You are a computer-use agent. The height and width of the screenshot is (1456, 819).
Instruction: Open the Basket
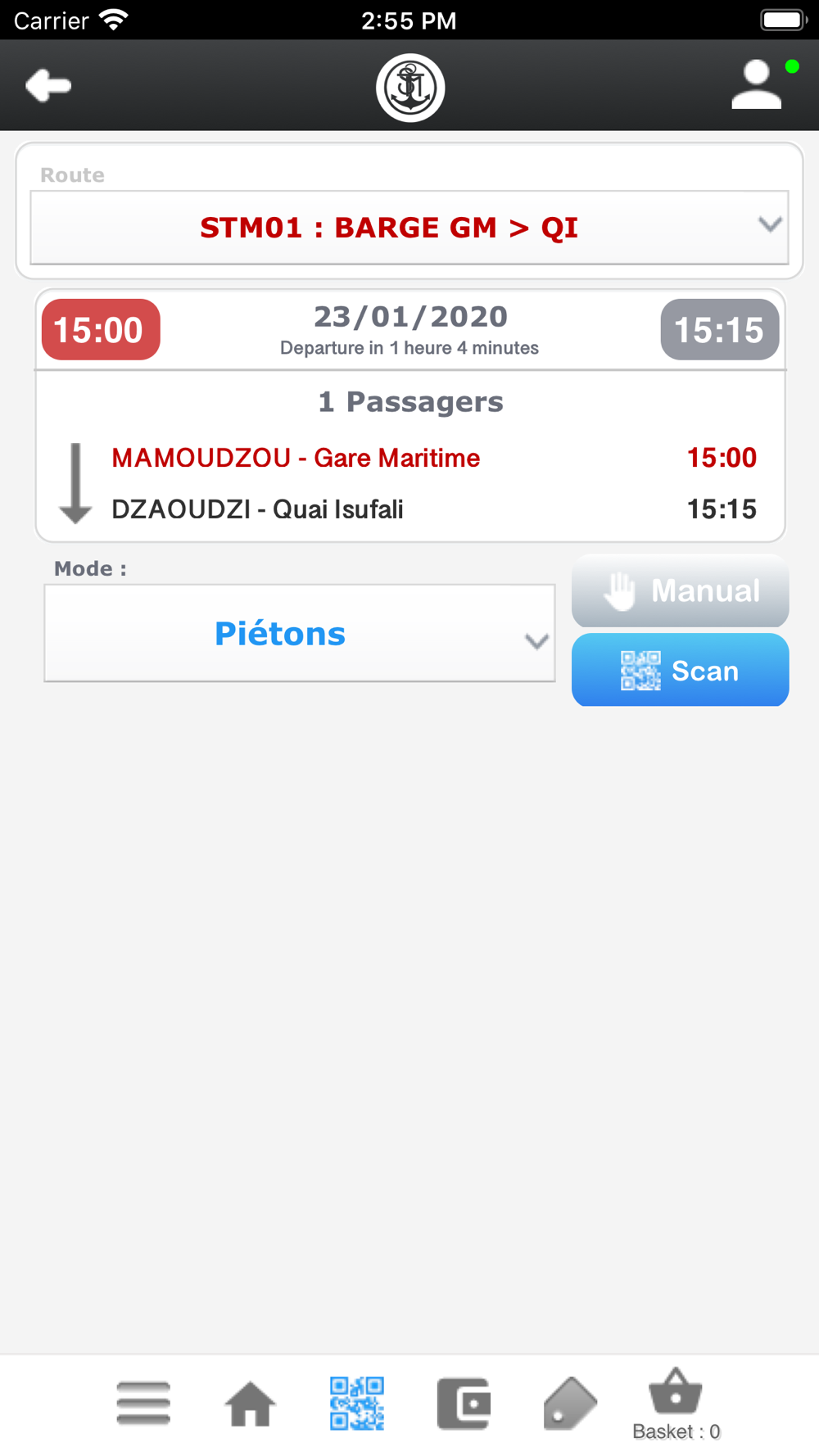(676, 1404)
